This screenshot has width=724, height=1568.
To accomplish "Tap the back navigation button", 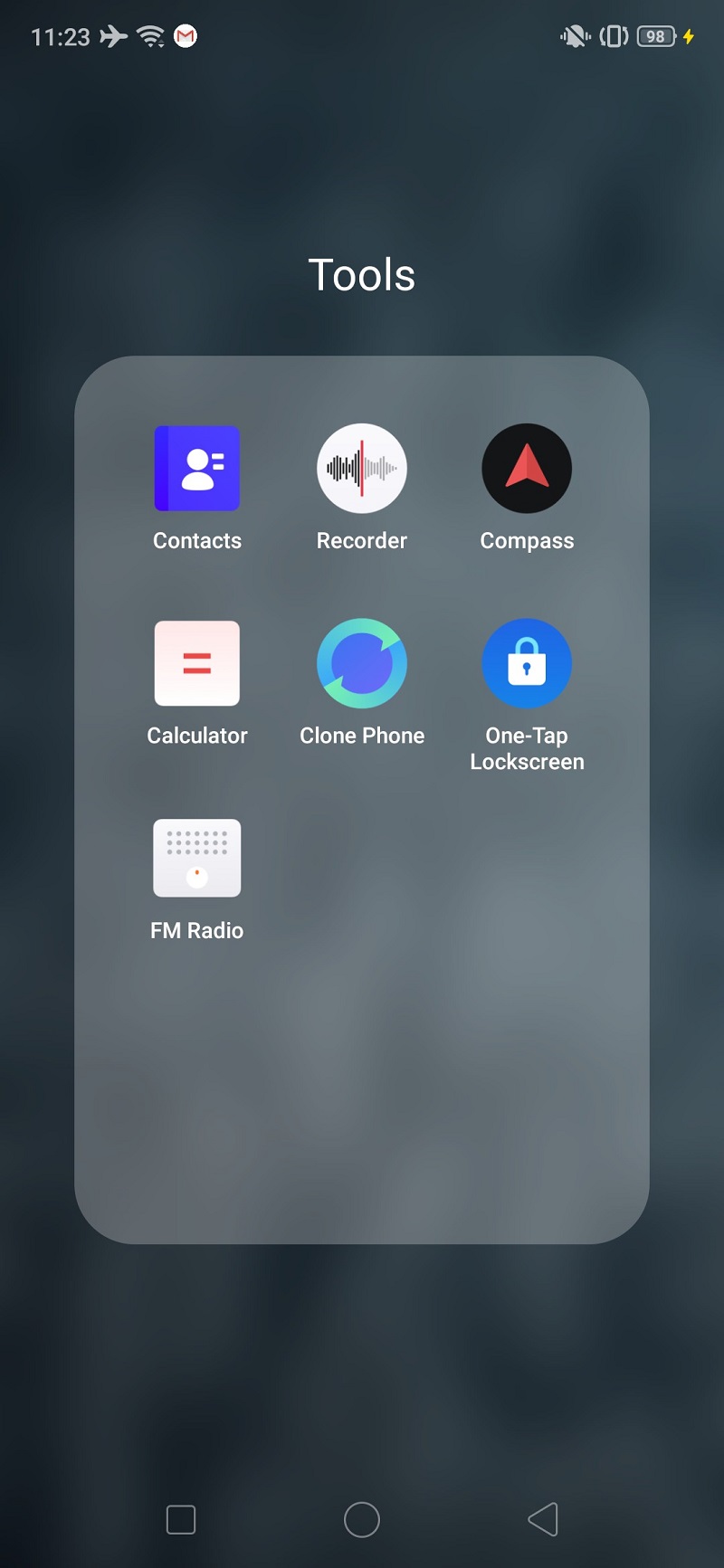I will coord(543,1520).
